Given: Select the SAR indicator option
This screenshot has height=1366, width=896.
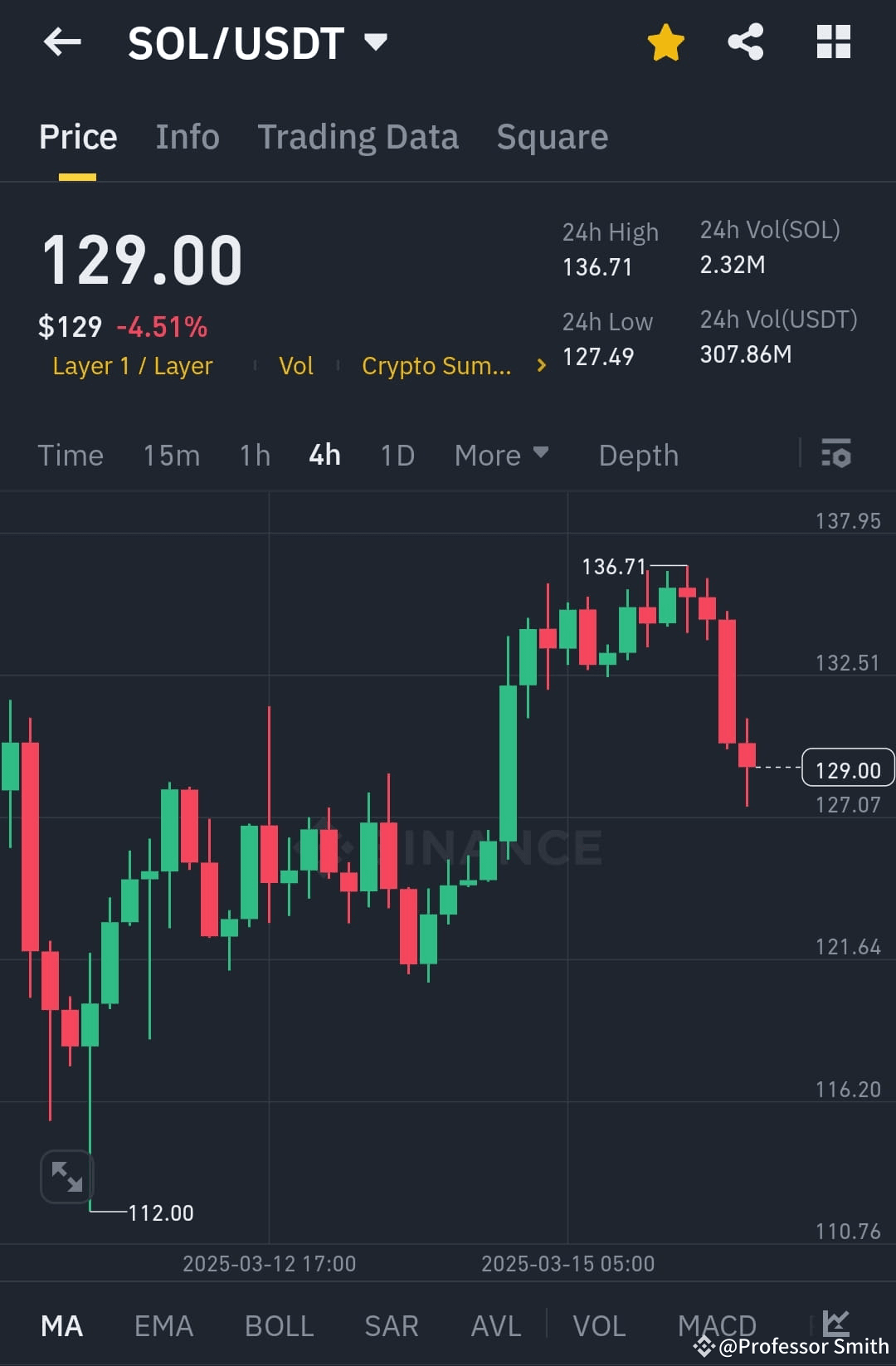Looking at the screenshot, I should [x=391, y=1325].
